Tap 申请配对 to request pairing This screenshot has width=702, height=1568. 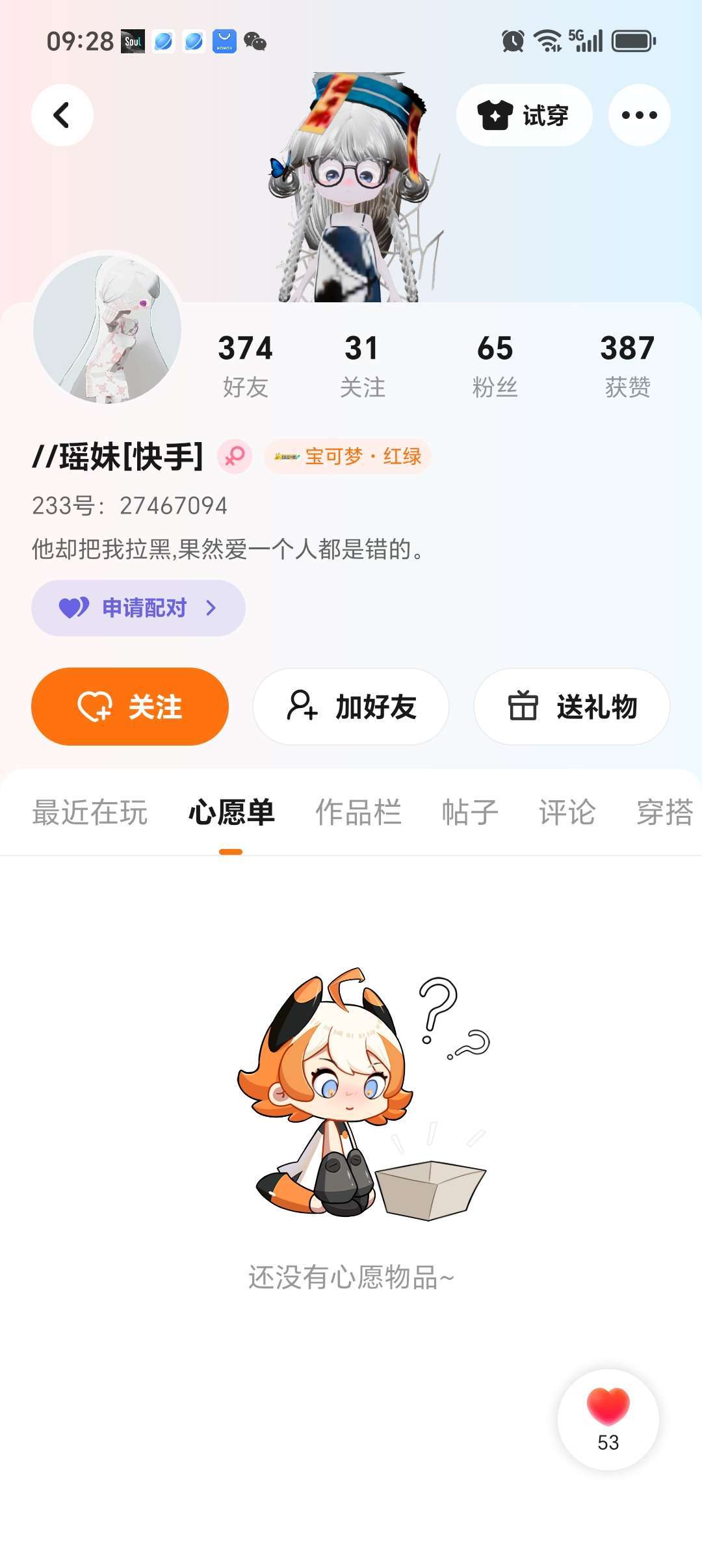click(138, 608)
